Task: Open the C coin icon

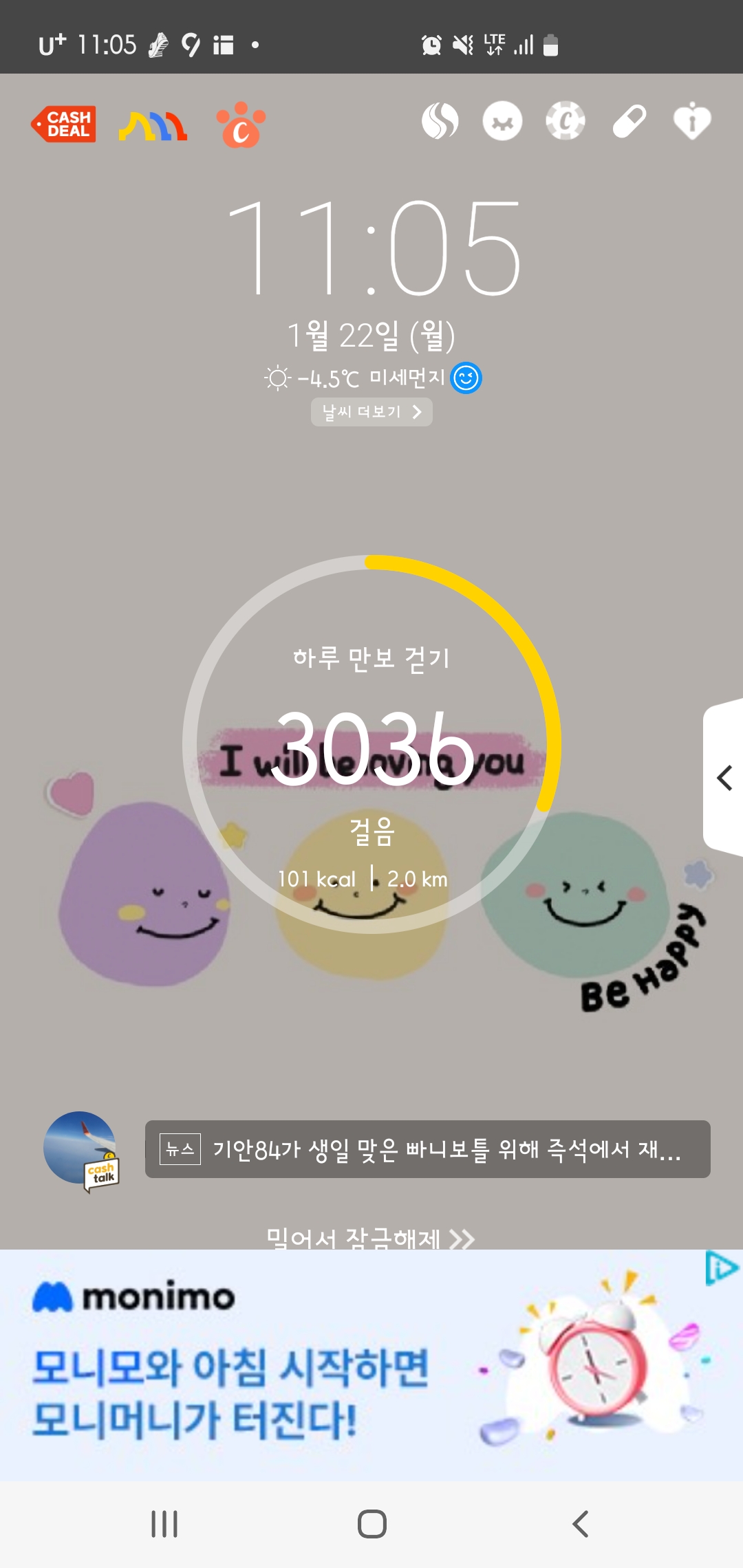Action: (x=566, y=121)
